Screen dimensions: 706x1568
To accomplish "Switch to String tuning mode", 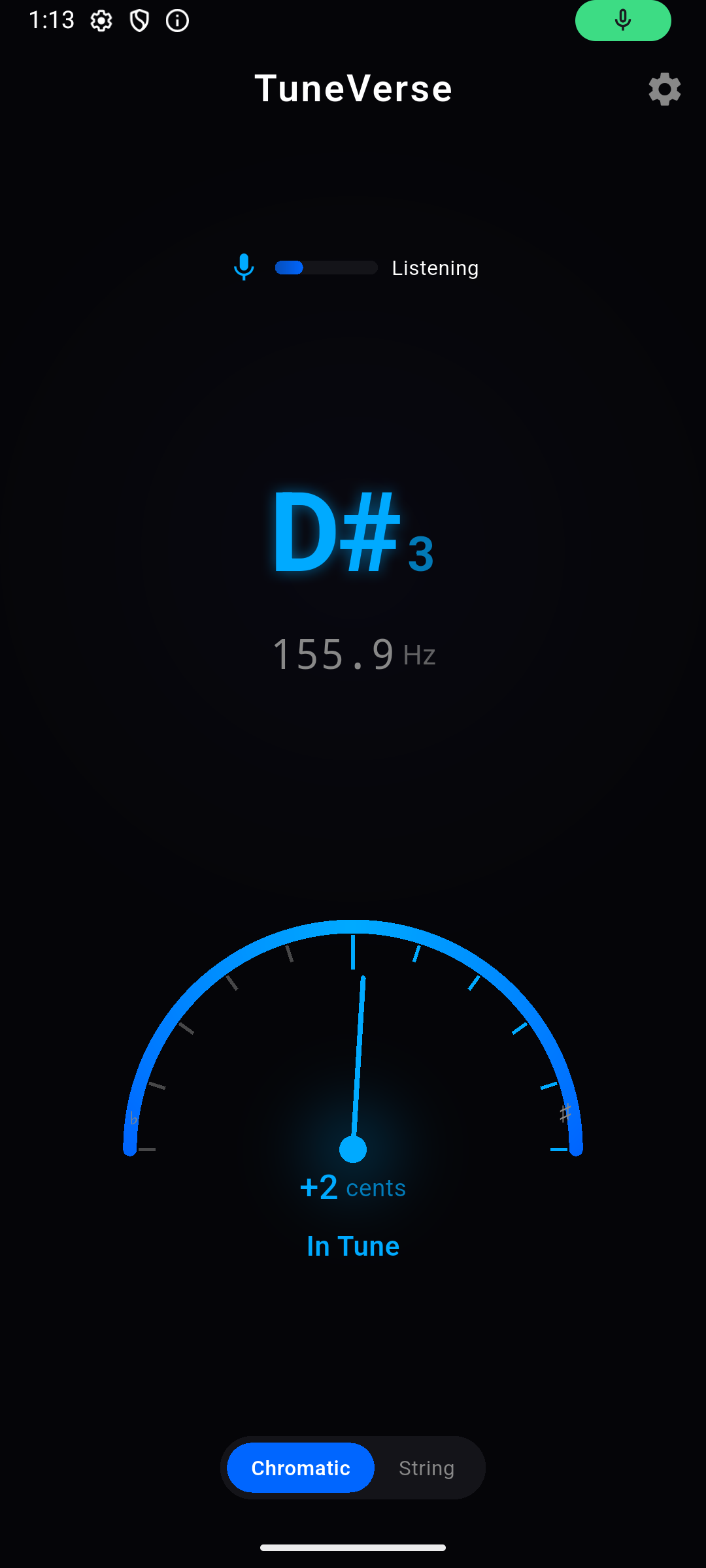I will tap(426, 1467).
